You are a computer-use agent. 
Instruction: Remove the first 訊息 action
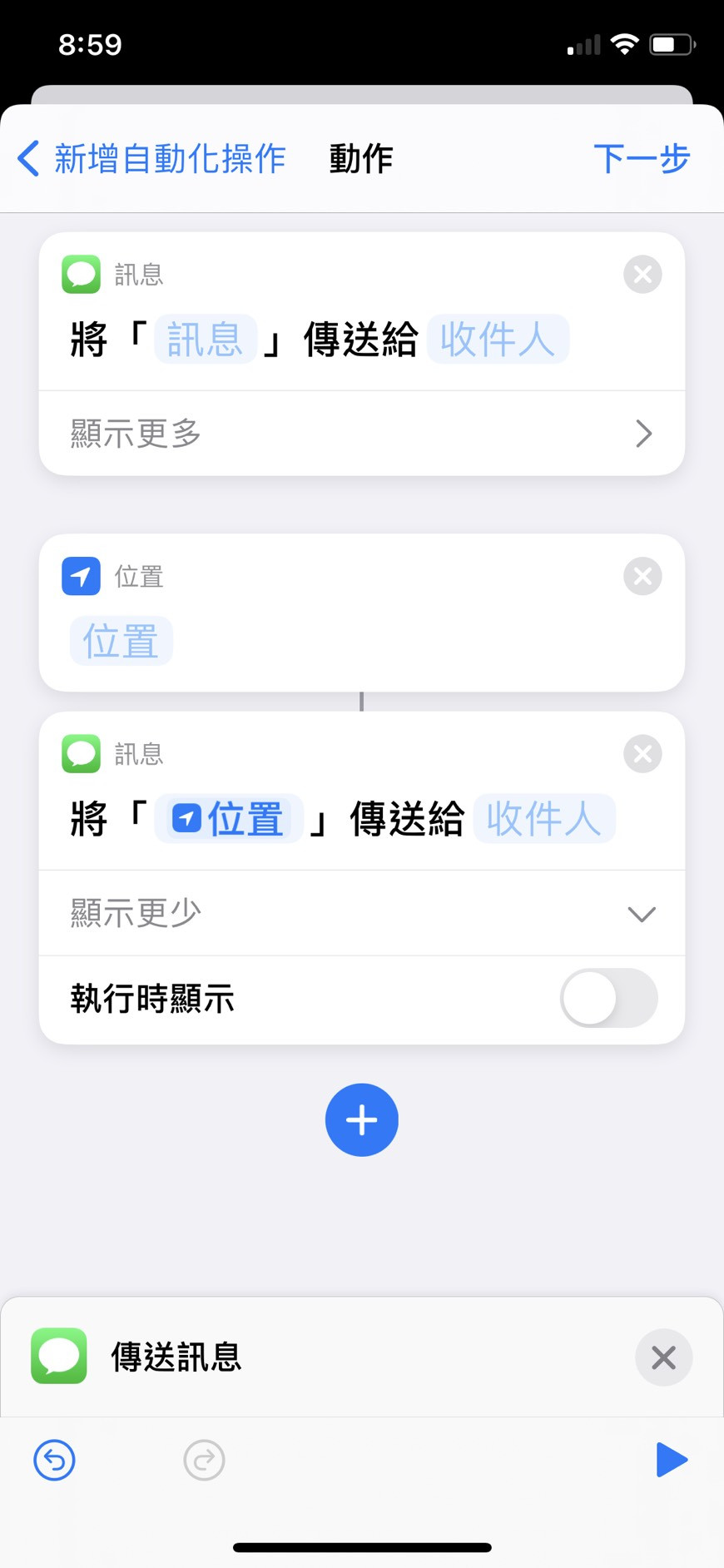coord(642,274)
